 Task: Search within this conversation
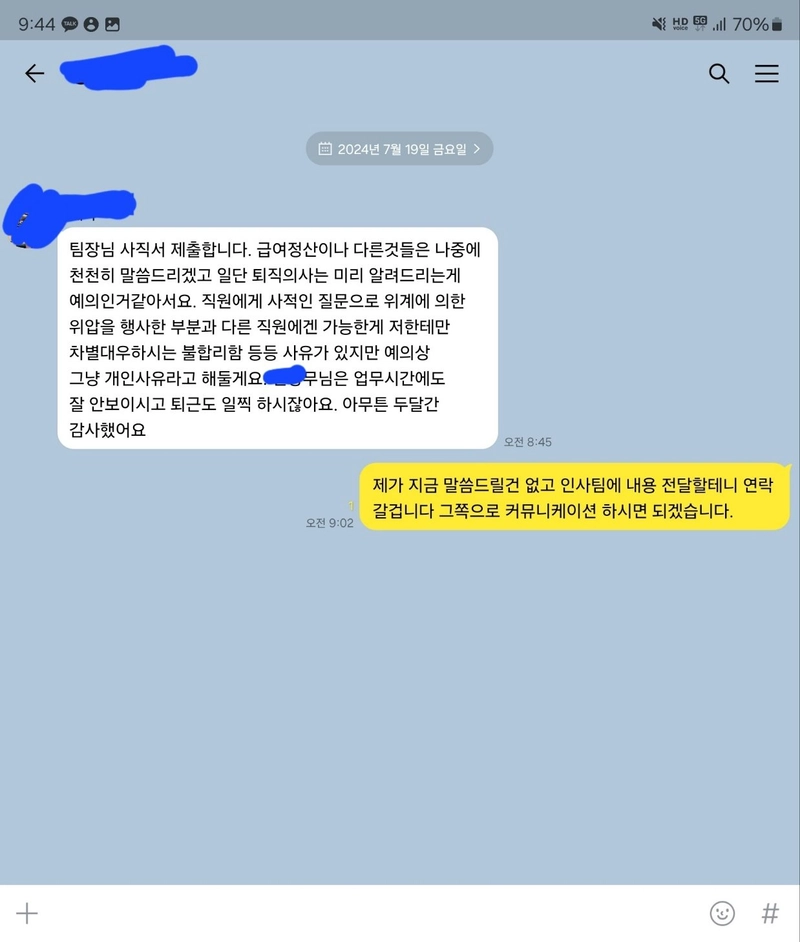tap(719, 73)
